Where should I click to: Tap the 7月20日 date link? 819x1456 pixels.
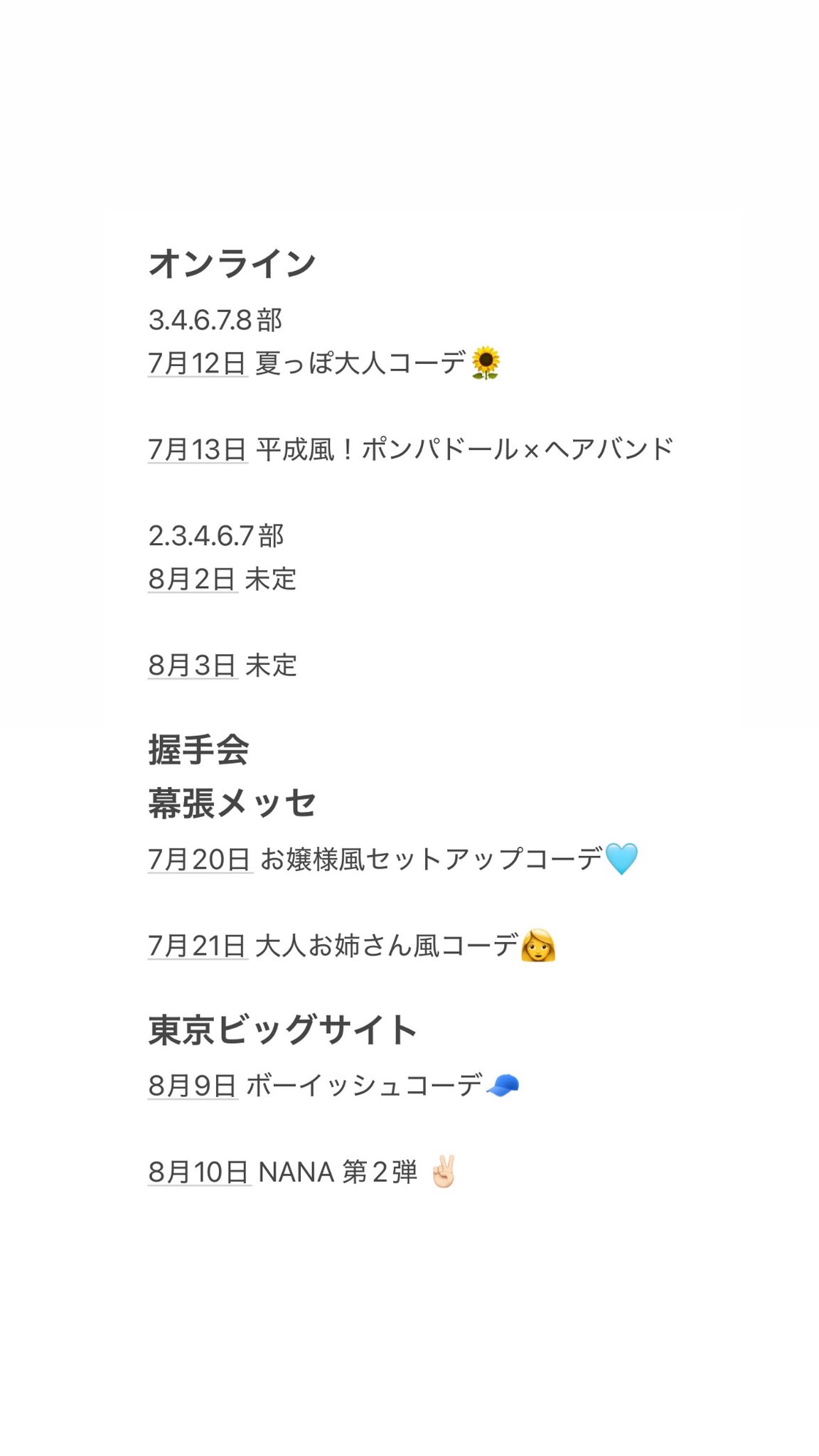[x=199, y=860]
